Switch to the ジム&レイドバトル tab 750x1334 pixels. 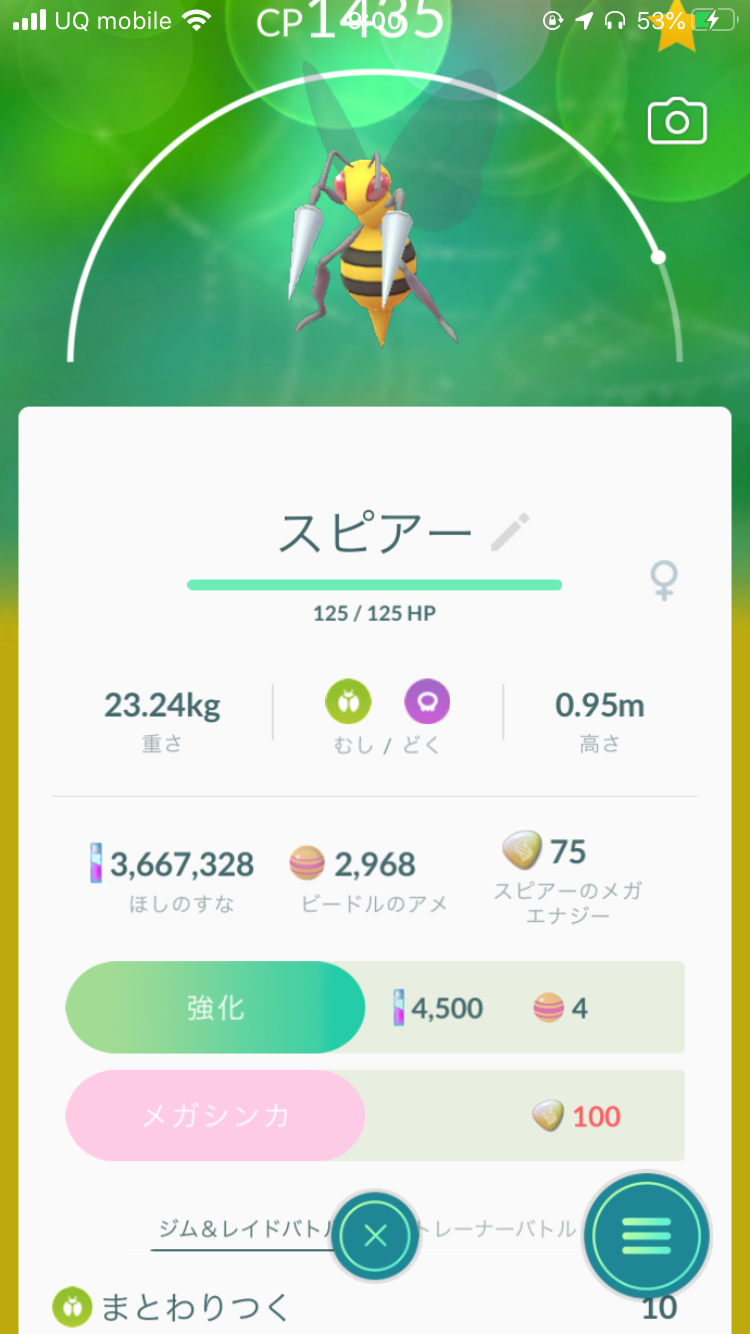point(240,1229)
